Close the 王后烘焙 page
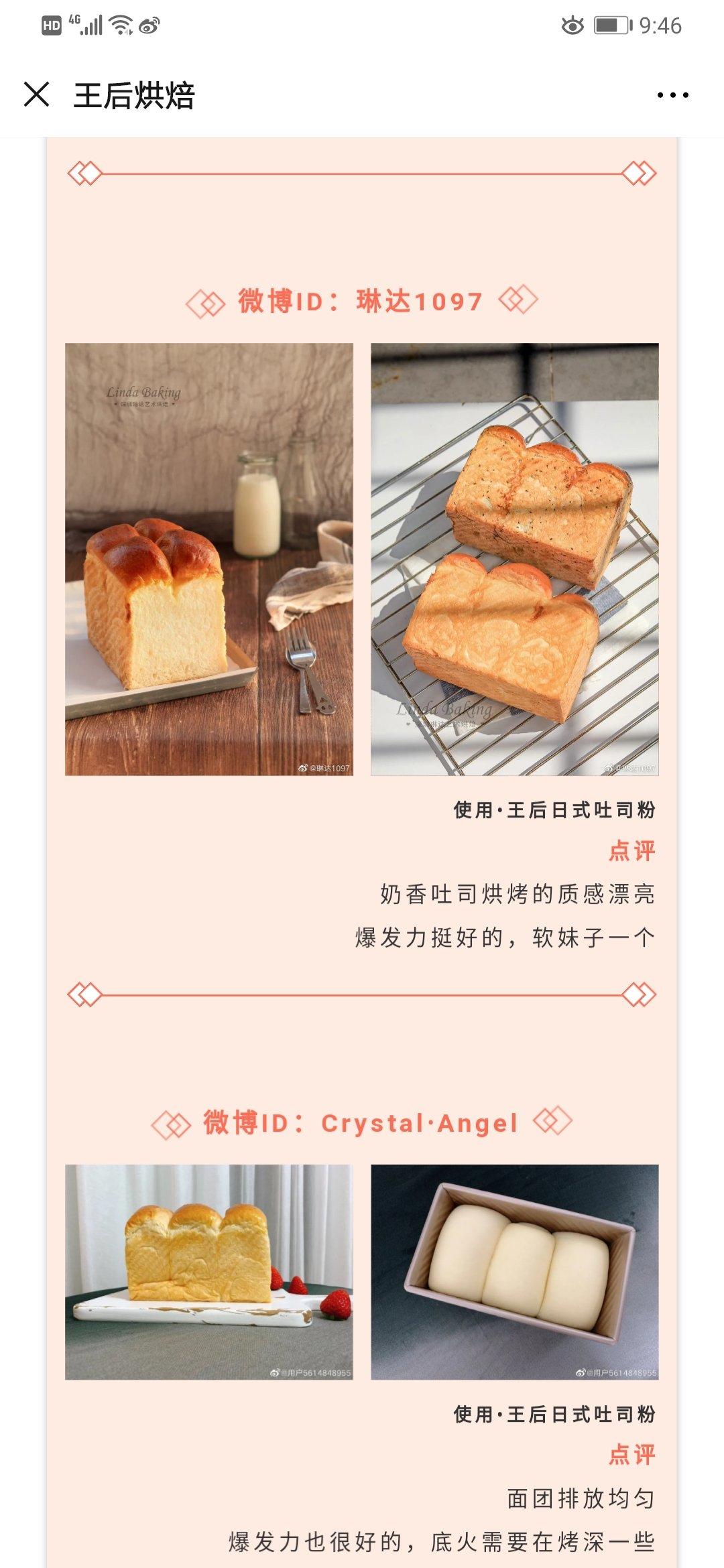Screen dimensions: 724x1568 37,94
